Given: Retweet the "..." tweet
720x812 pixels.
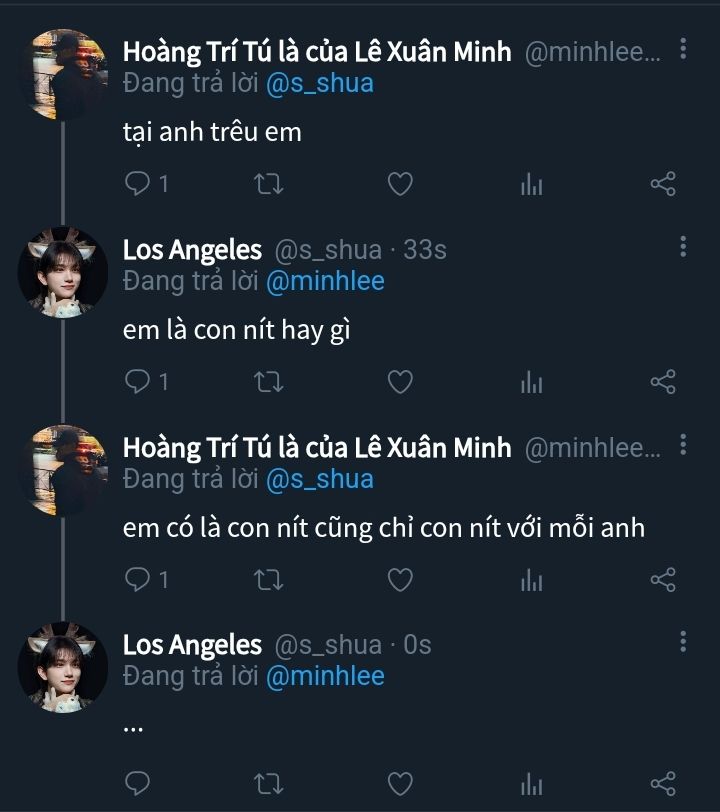Looking at the screenshot, I should pyautogui.click(x=269, y=783).
